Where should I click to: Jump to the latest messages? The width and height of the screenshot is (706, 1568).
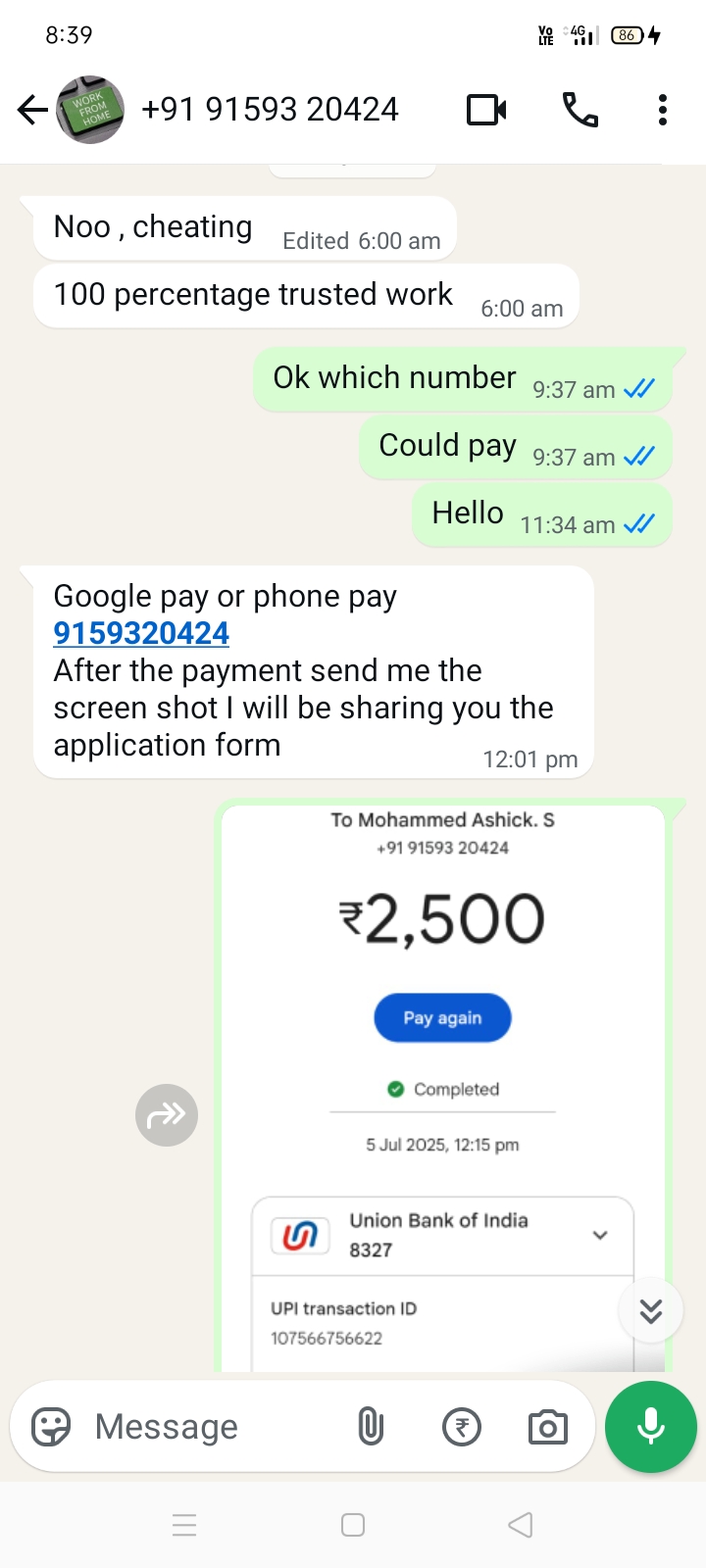(650, 1311)
